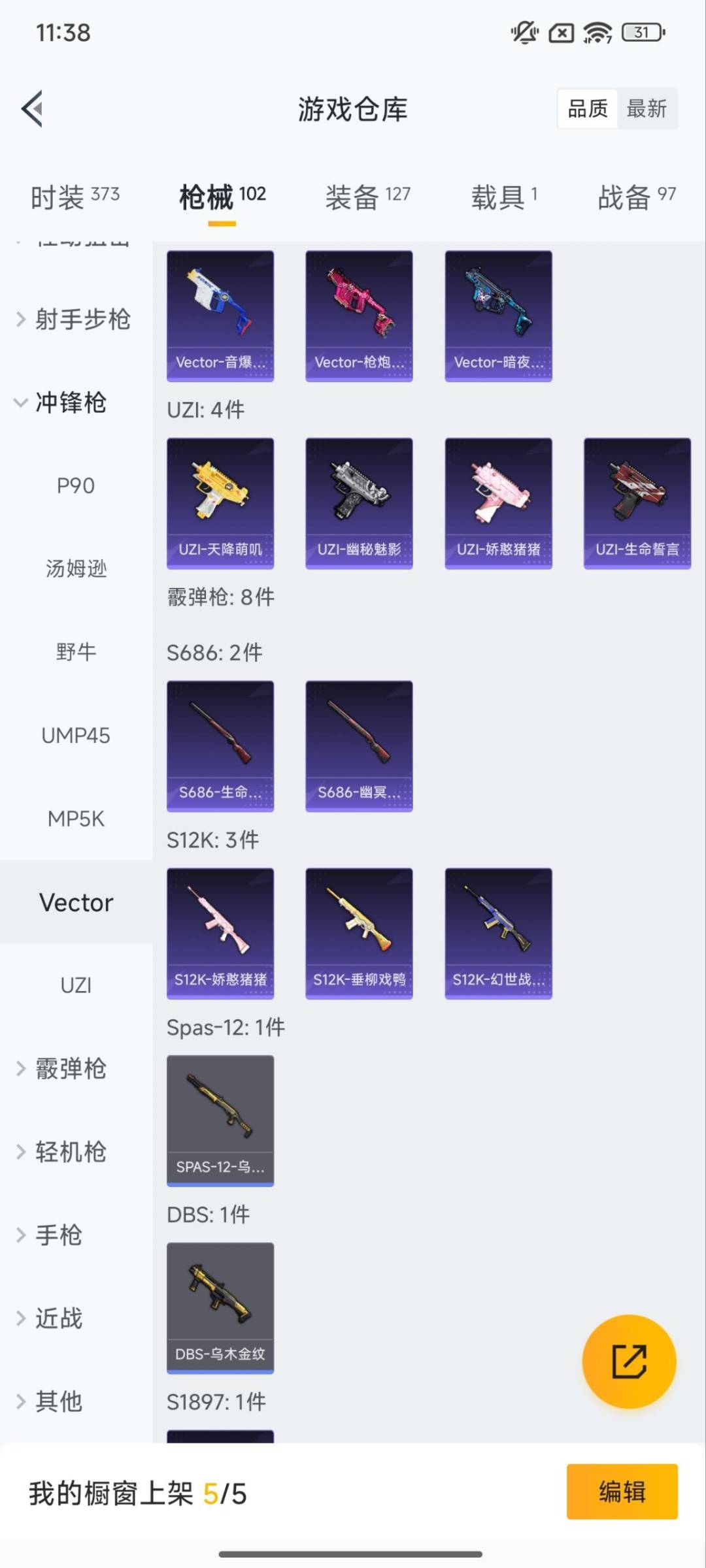Screen dimensions: 706x1568
Task: Switch sorting to 最新
Action: (x=647, y=108)
